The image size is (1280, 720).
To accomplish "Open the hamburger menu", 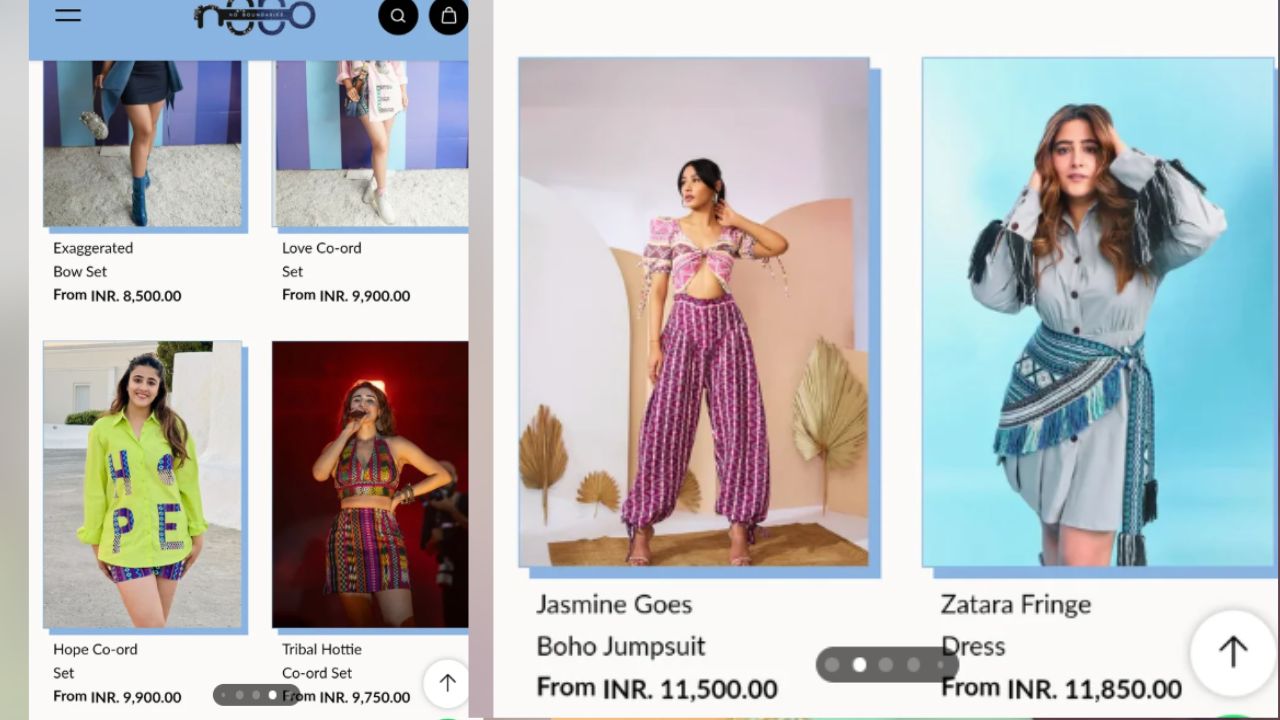I will (68, 15).
